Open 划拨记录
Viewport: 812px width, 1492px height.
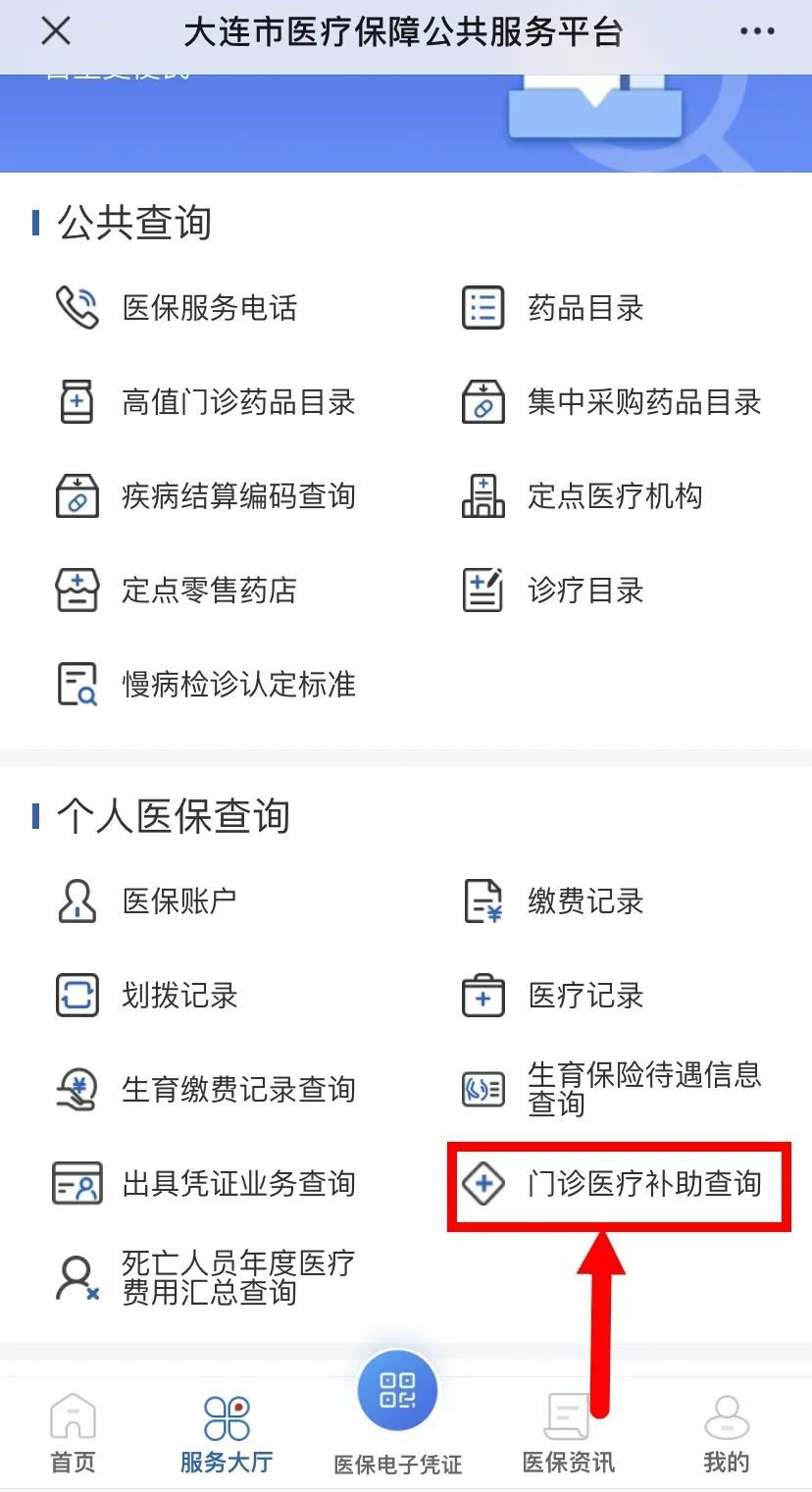pos(147,996)
